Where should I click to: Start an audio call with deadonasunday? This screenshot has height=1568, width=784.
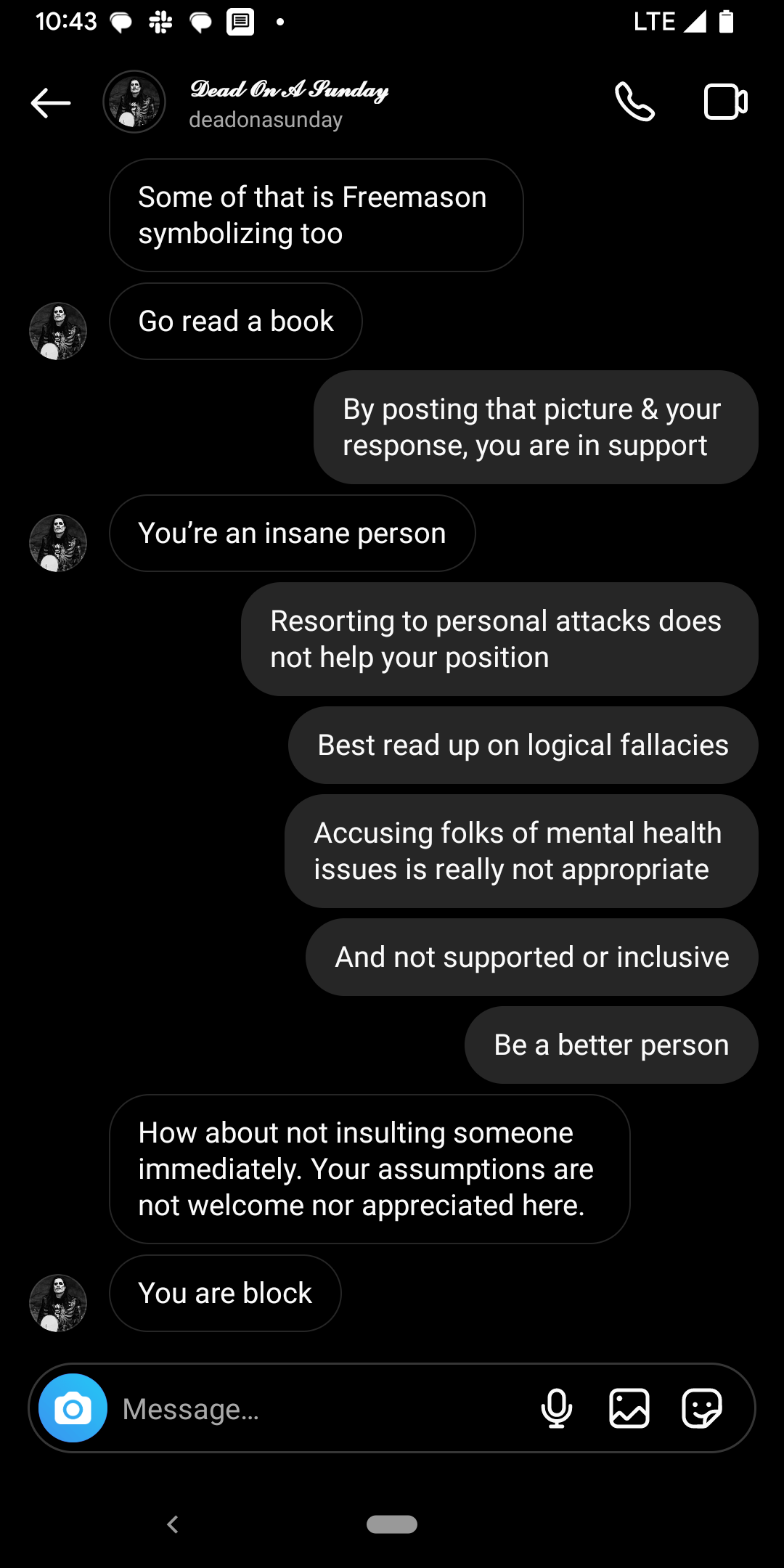click(x=634, y=102)
